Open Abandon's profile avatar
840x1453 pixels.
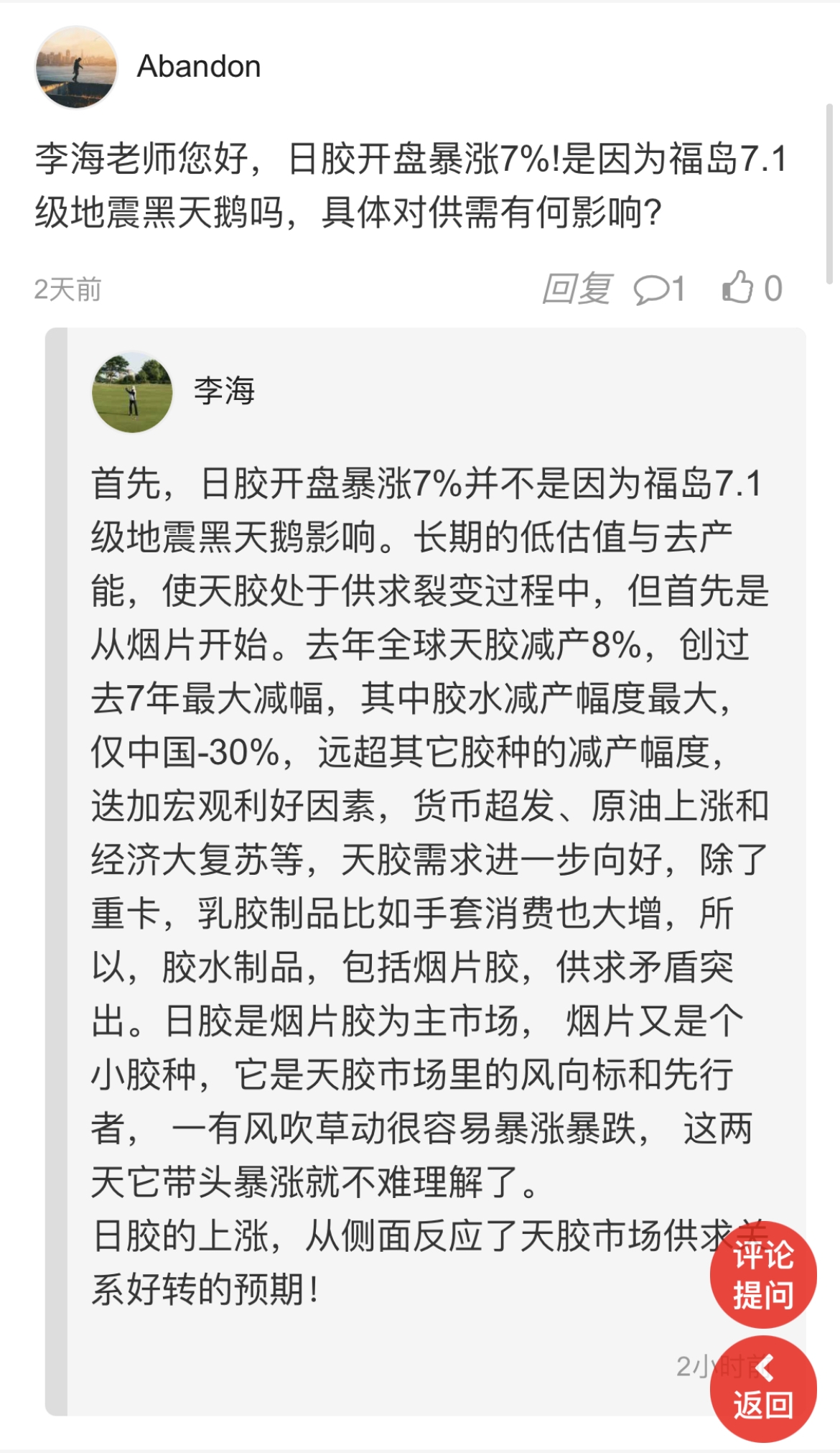pyautogui.click(x=76, y=68)
